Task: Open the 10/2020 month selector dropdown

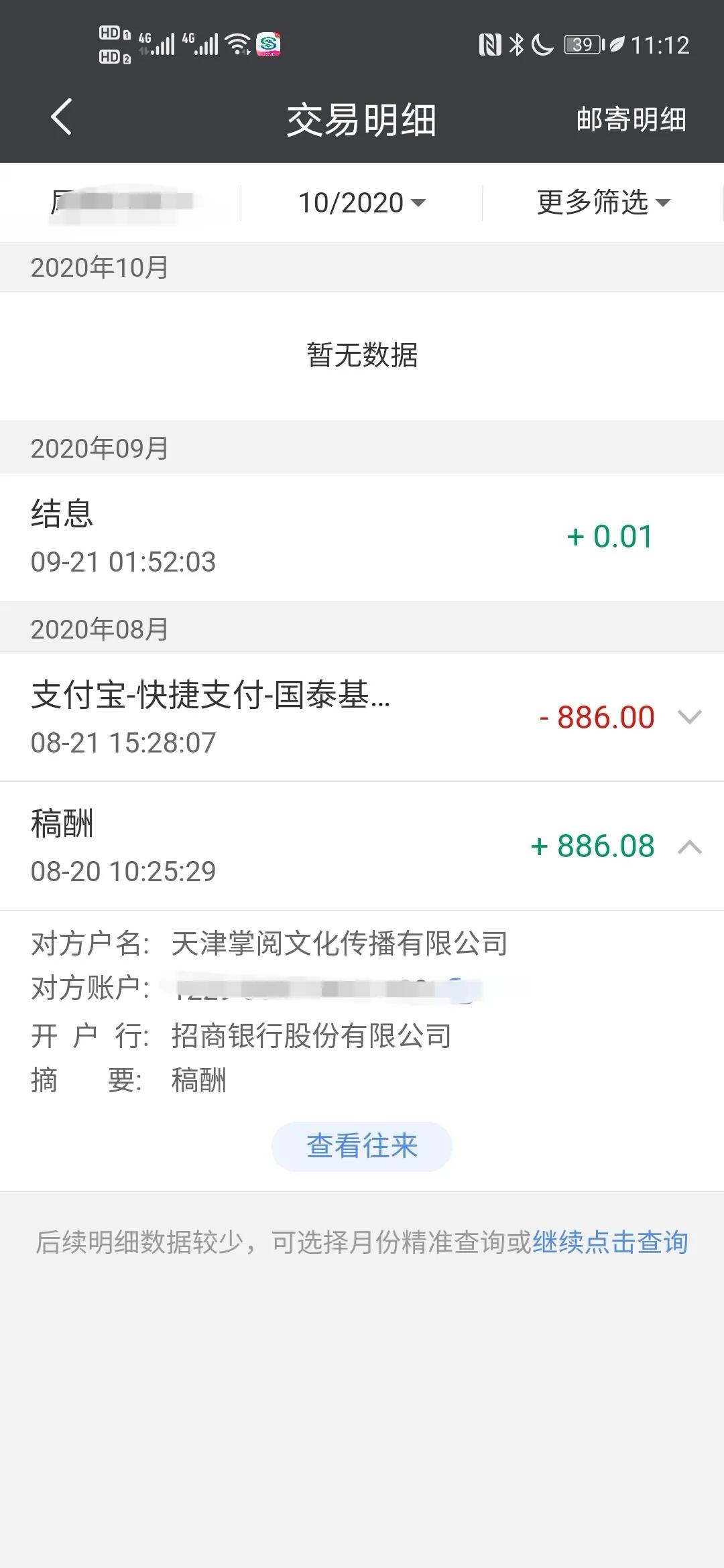Action: [360, 202]
